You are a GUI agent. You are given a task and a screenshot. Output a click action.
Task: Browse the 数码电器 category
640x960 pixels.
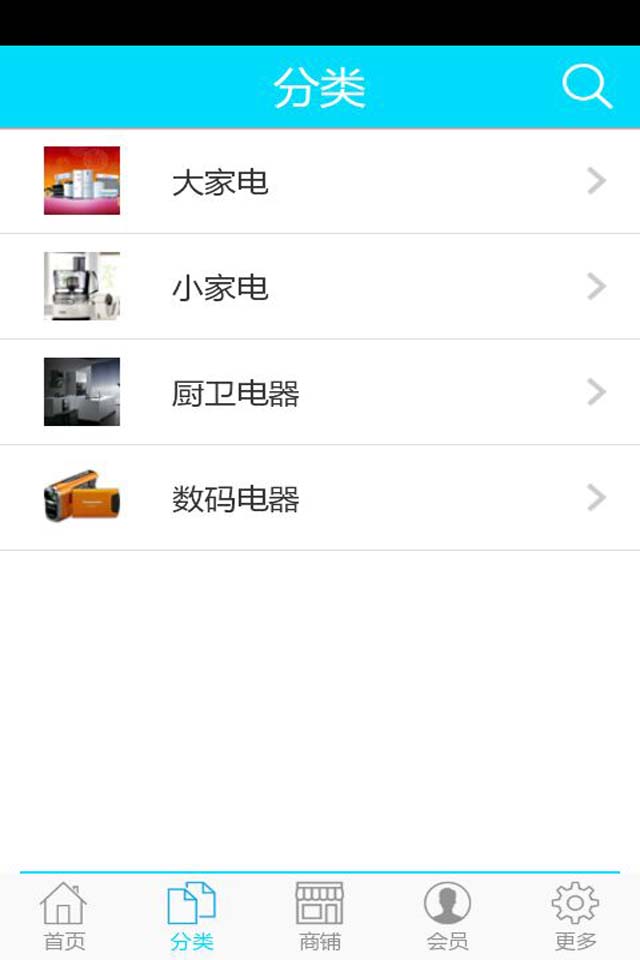tap(320, 498)
